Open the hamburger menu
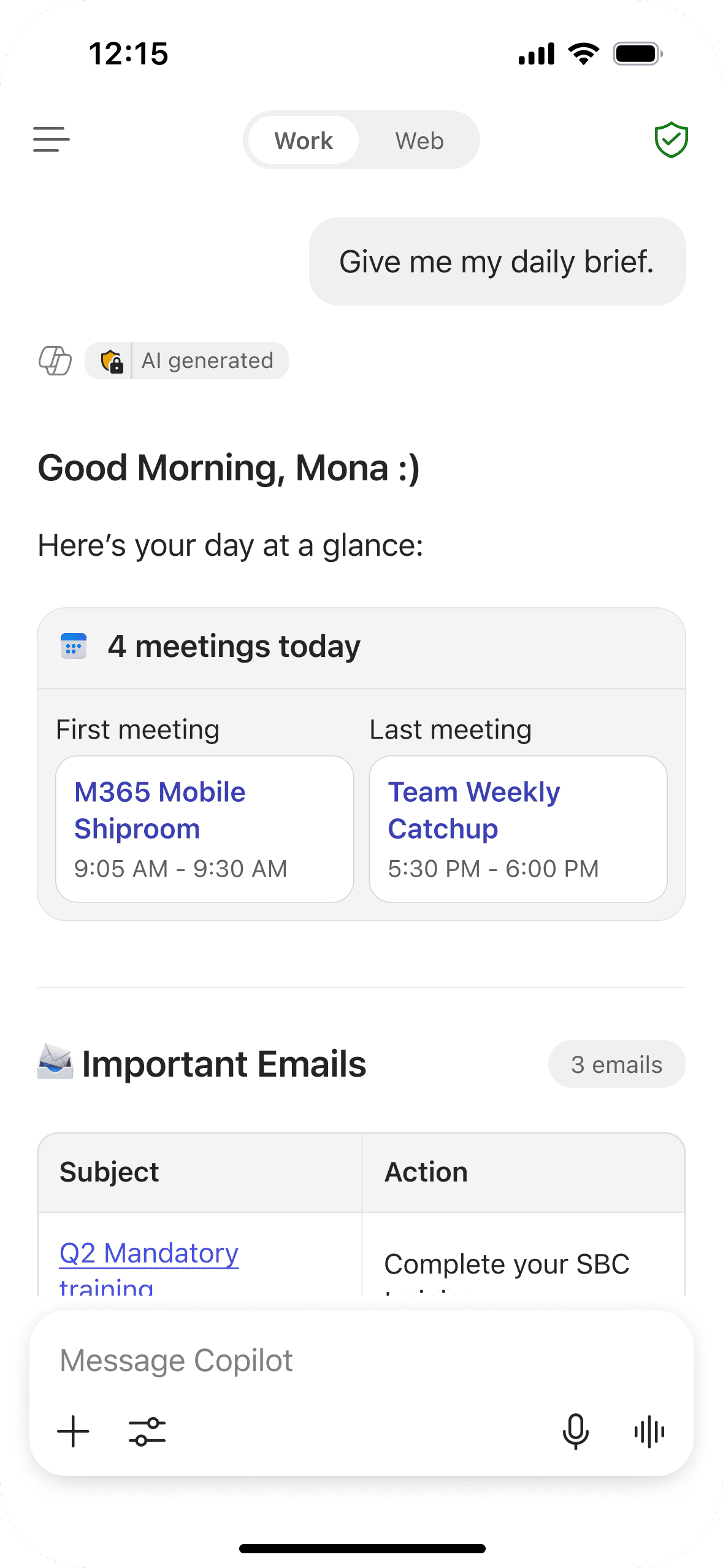Viewport: 723px width, 1568px height. click(x=51, y=140)
